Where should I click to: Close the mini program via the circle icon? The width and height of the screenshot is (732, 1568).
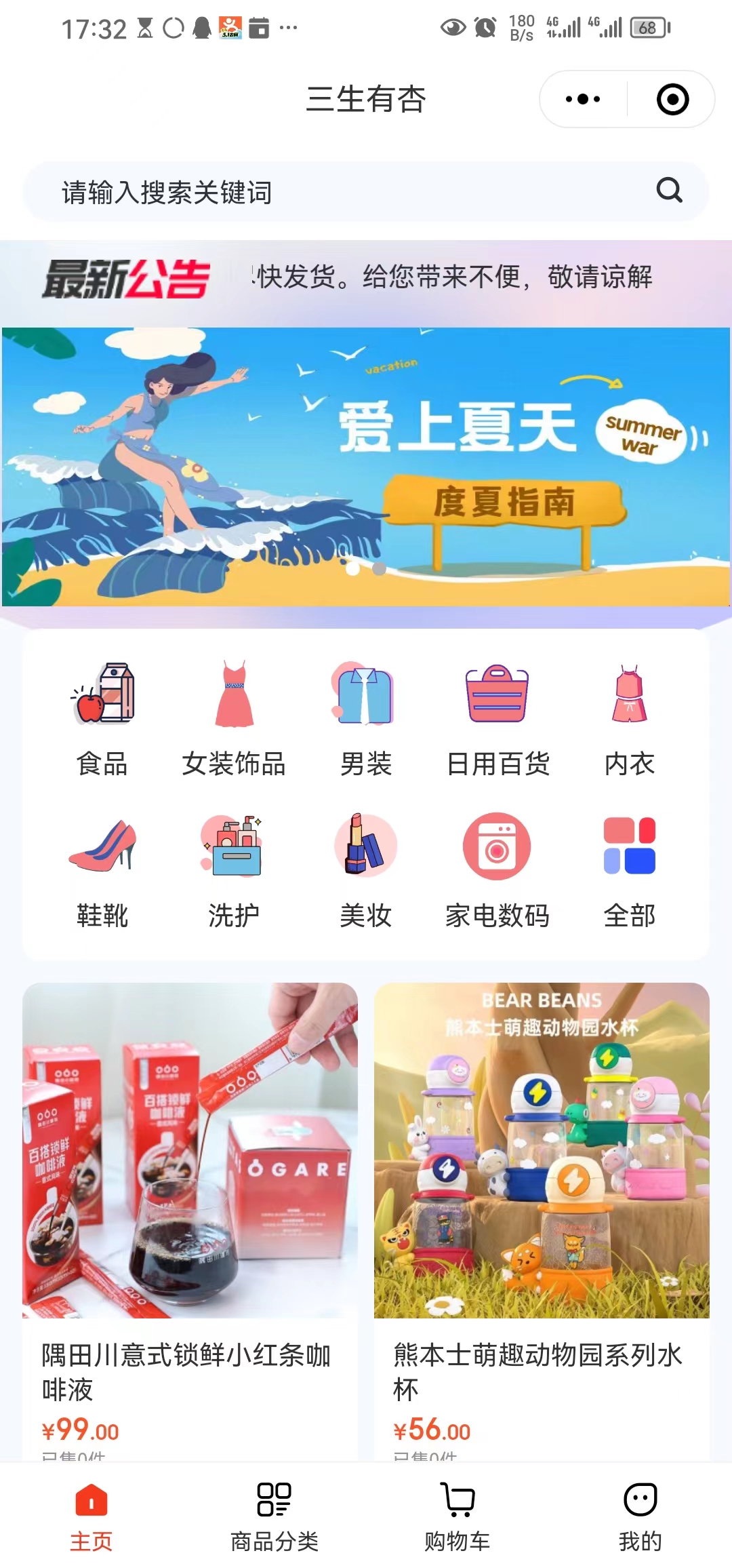coord(672,100)
